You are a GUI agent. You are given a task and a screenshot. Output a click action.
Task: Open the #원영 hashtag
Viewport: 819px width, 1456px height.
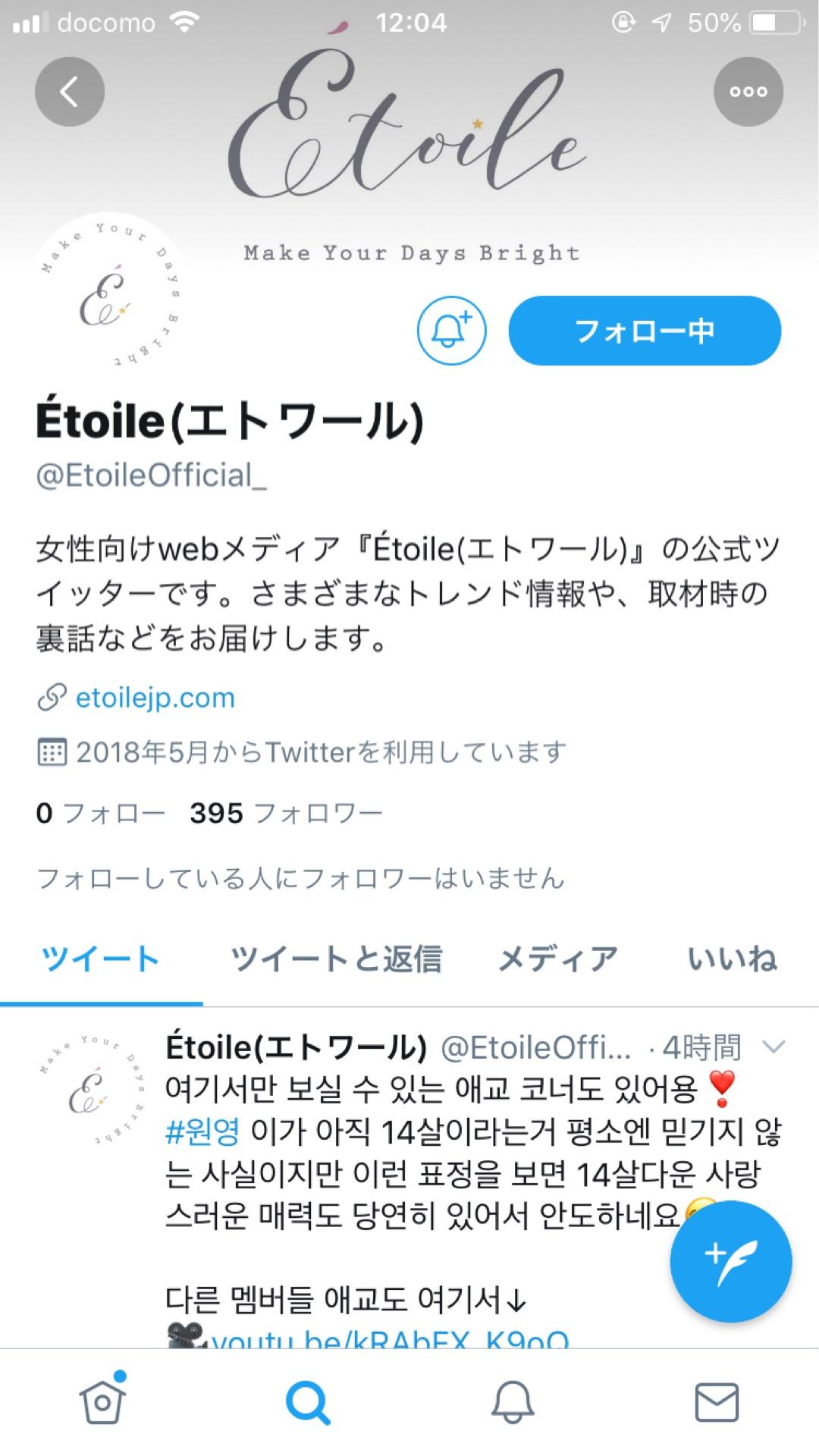(x=202, y=1132)
